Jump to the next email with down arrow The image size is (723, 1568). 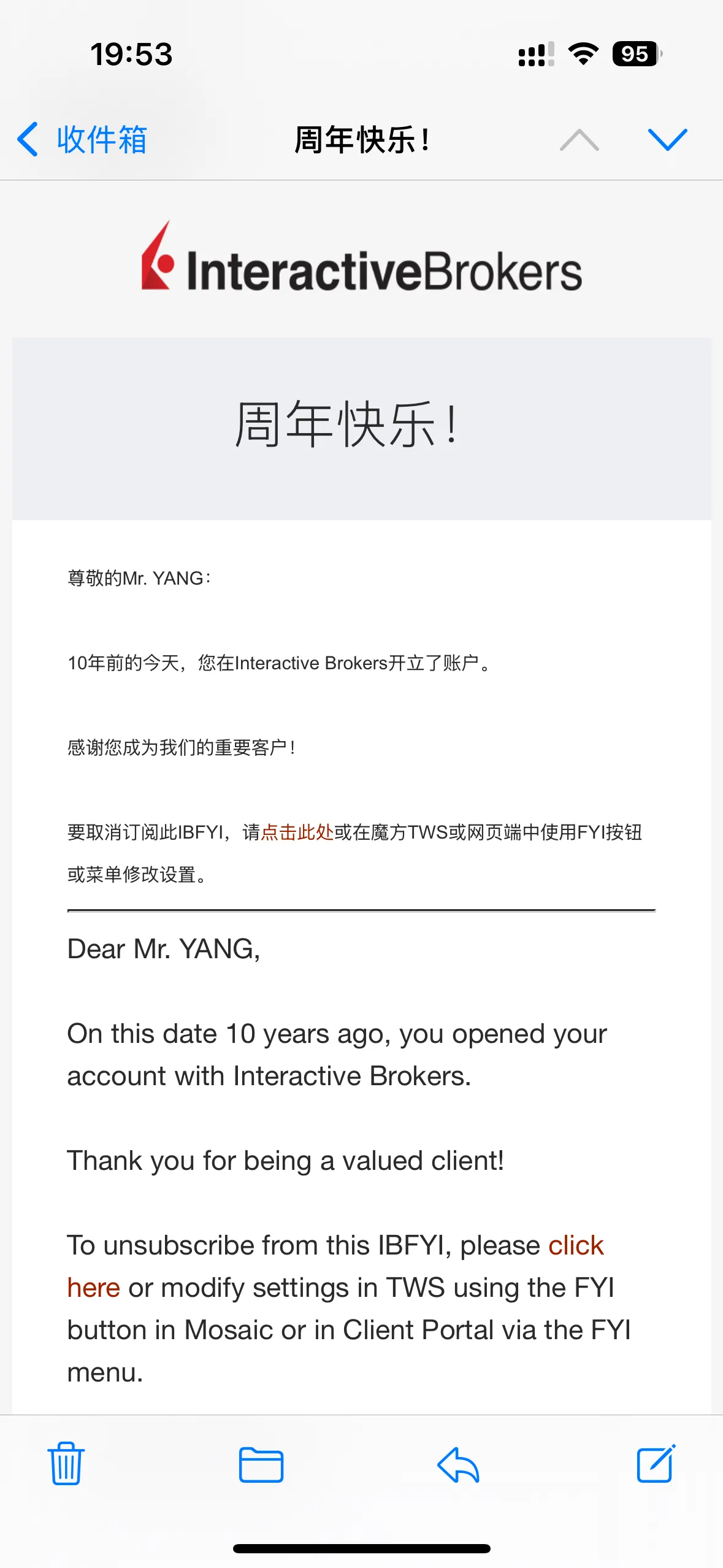click(667, 140)
